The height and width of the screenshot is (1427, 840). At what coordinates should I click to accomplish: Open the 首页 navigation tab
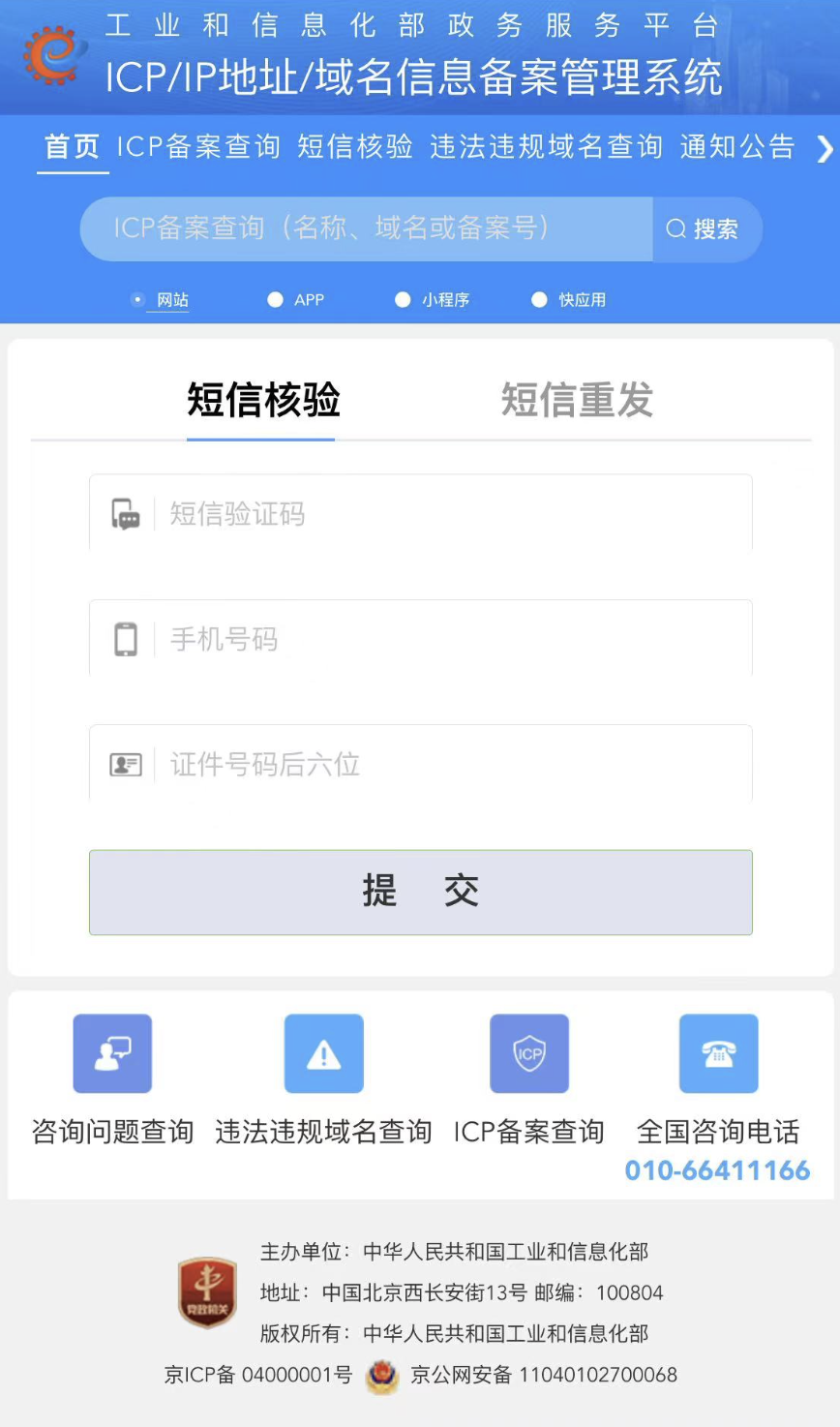(x=73, y=147)
